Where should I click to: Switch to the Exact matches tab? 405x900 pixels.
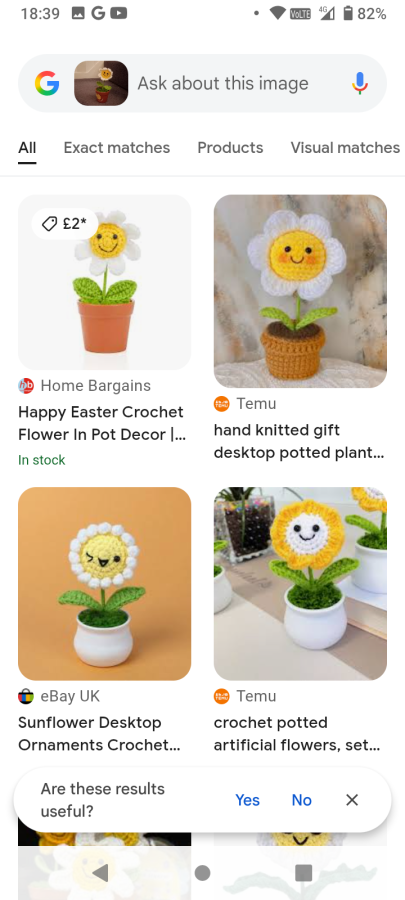(x=116, y=148)
